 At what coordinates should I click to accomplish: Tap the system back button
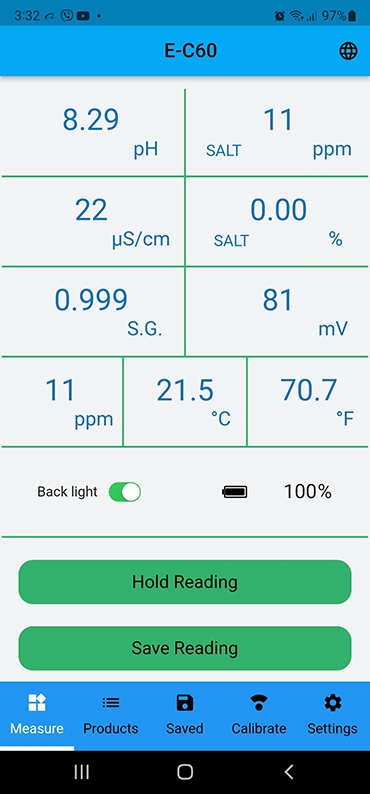point(289,772)
